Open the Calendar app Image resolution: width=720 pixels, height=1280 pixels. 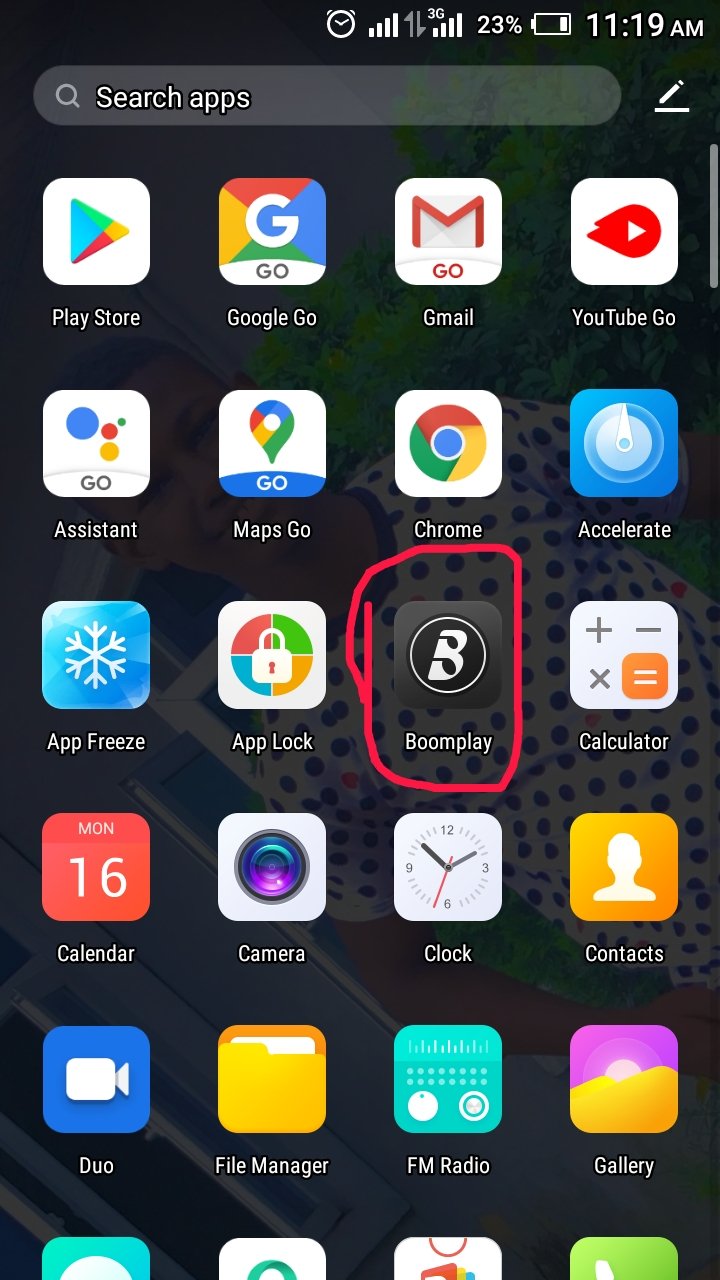point(96,868)
